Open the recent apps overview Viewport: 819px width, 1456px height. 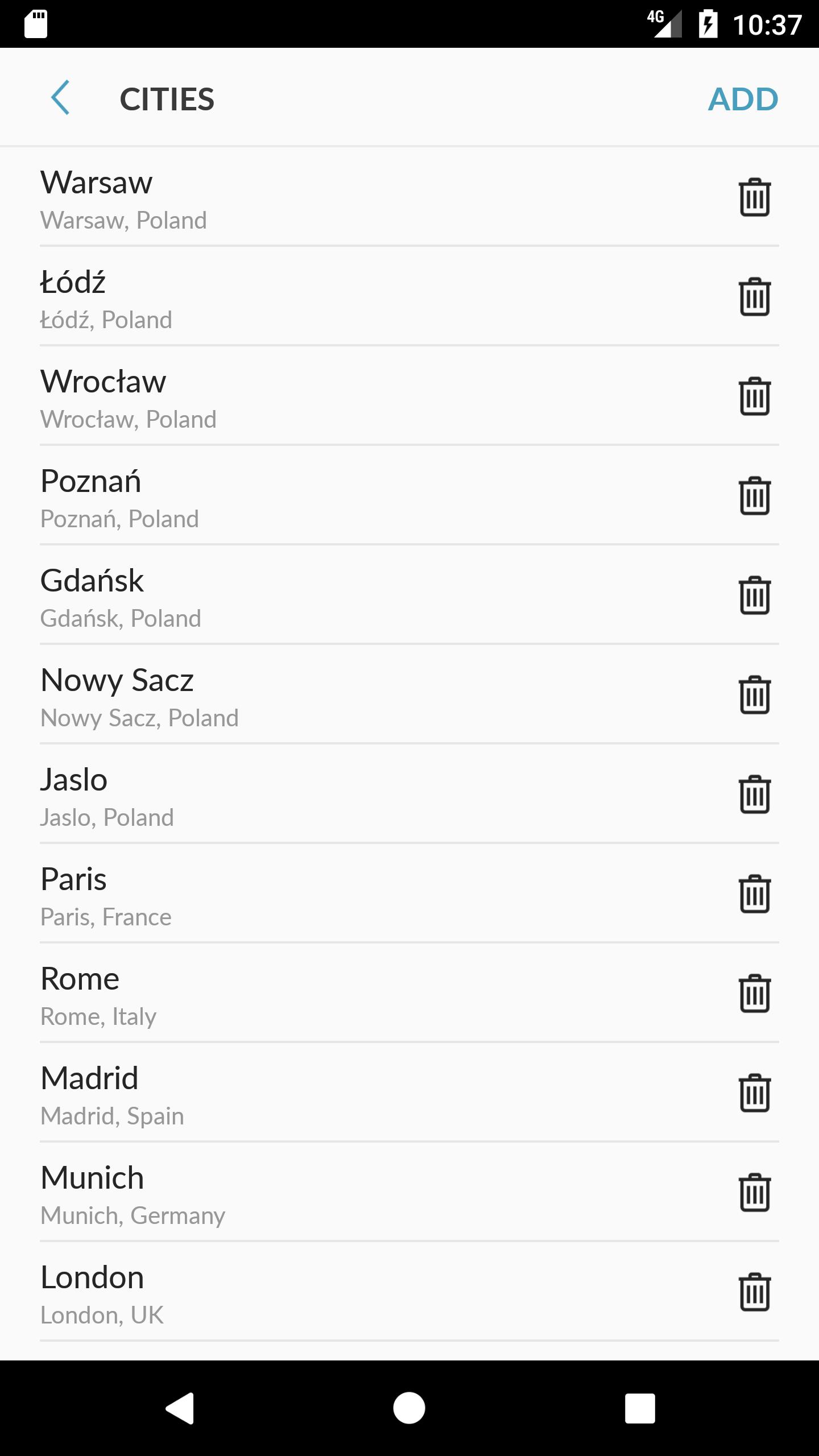640,1408
